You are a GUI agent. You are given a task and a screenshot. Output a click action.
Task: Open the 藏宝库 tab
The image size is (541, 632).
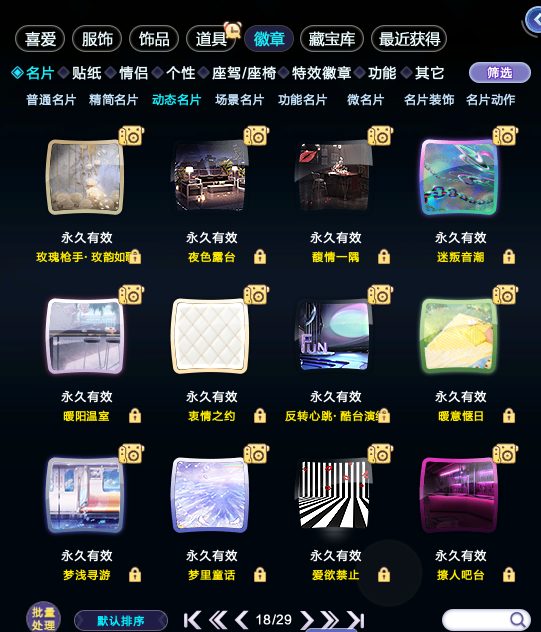[332, 39]
